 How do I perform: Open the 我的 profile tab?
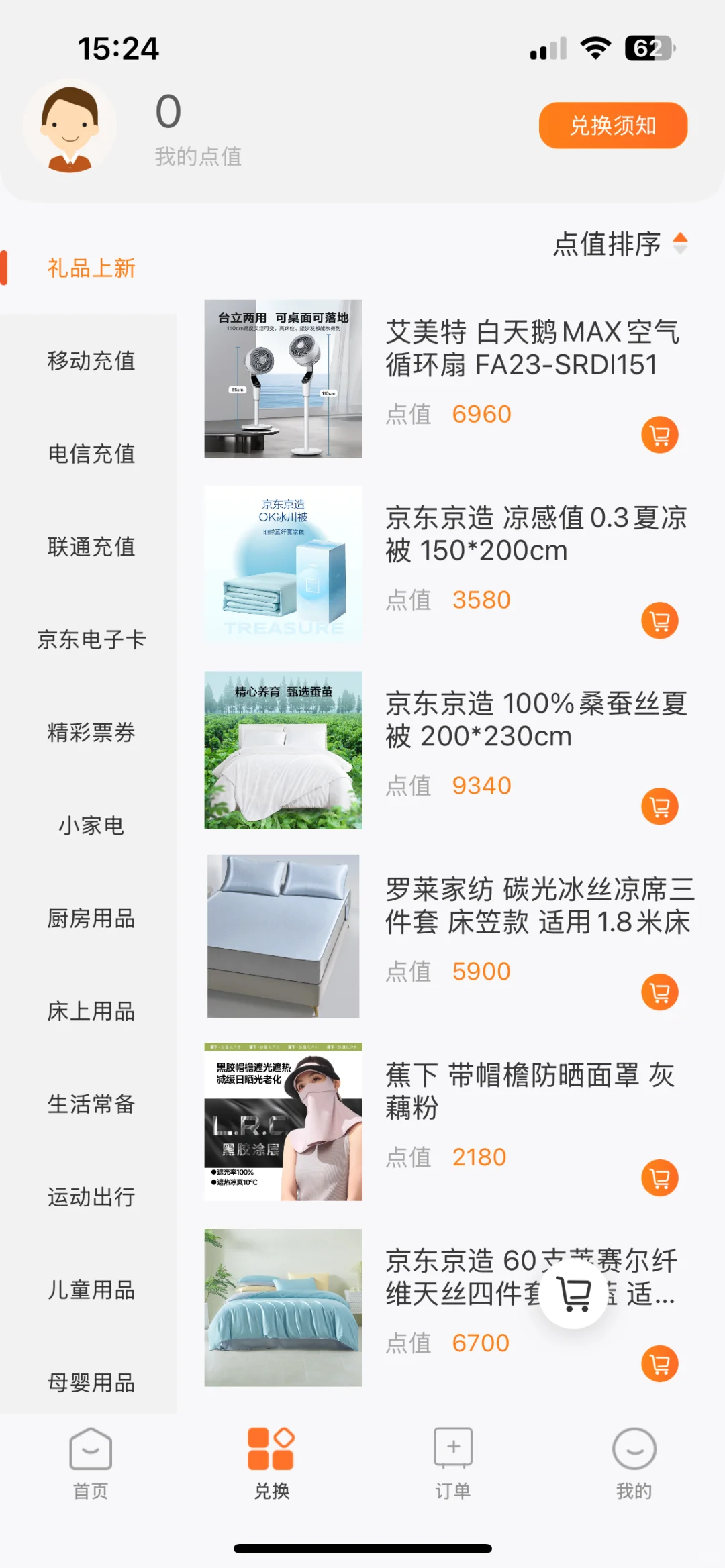[634, 1463]
